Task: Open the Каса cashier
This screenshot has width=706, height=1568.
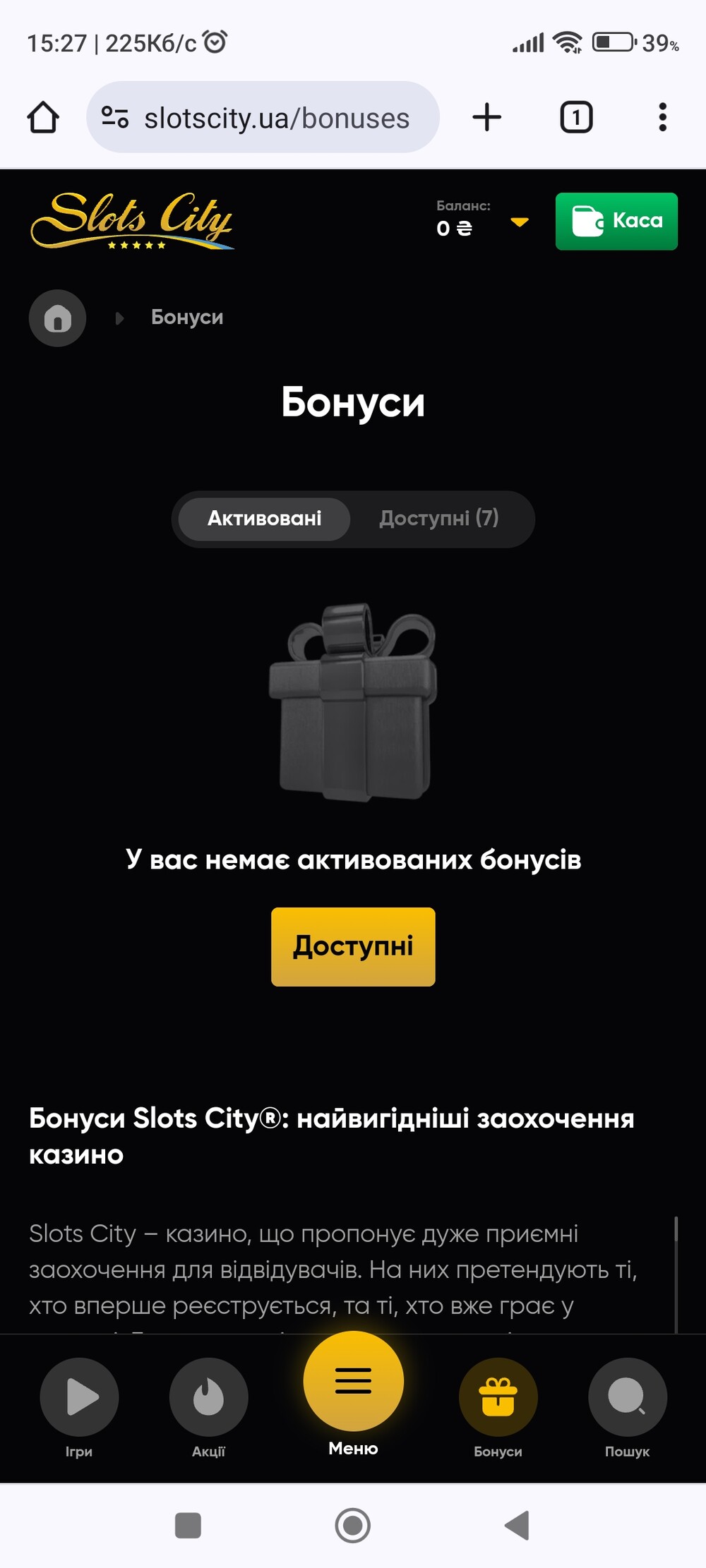Action: pos(616,221)
